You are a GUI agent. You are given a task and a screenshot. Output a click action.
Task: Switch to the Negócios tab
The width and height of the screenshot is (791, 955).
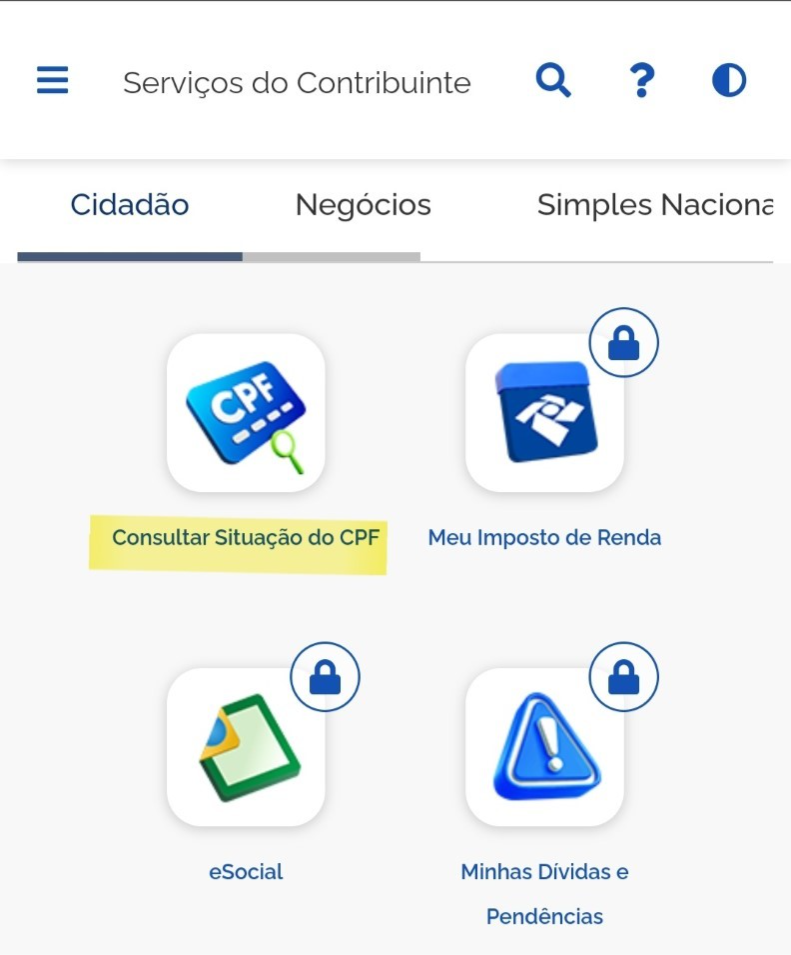click(x=363, y=206)
